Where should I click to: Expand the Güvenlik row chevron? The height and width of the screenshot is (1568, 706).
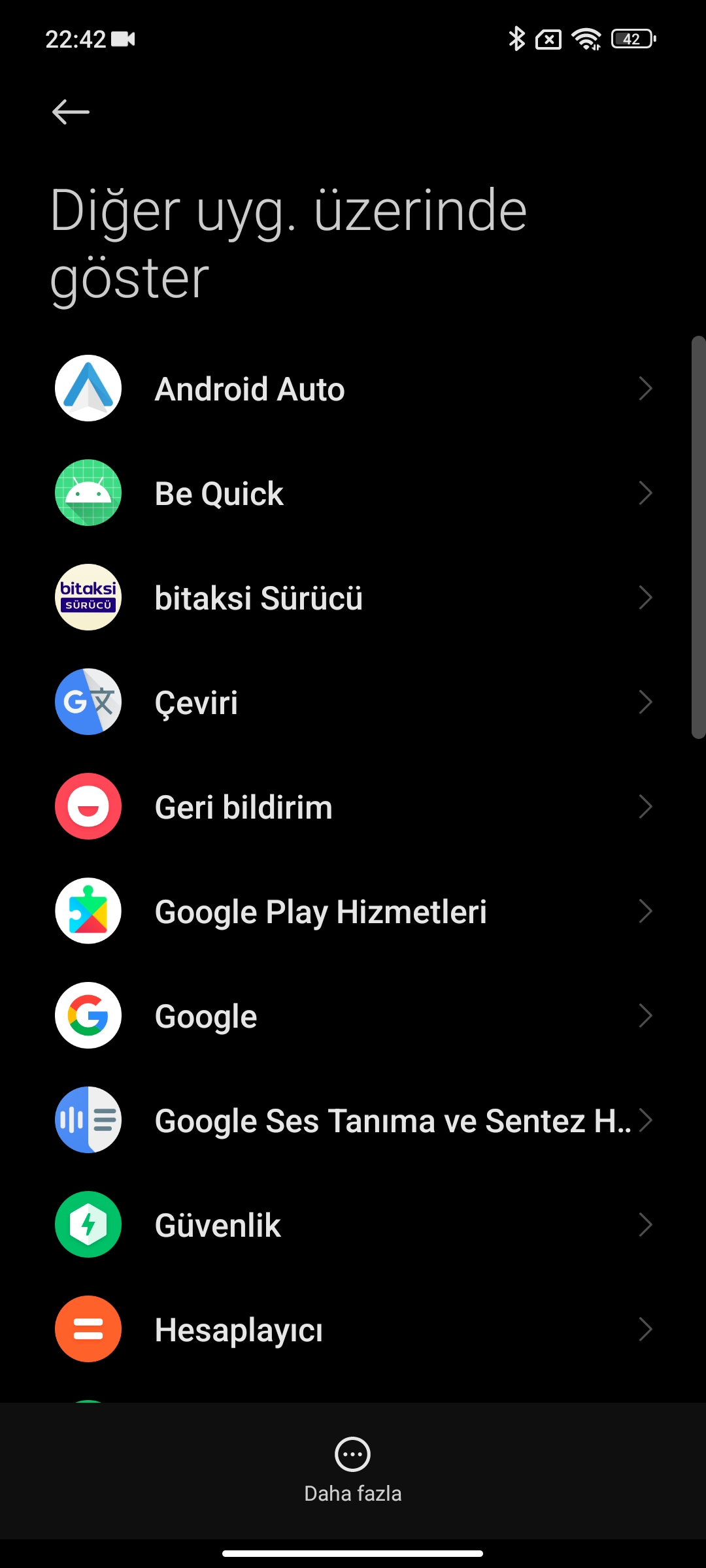click(646, 1224)
